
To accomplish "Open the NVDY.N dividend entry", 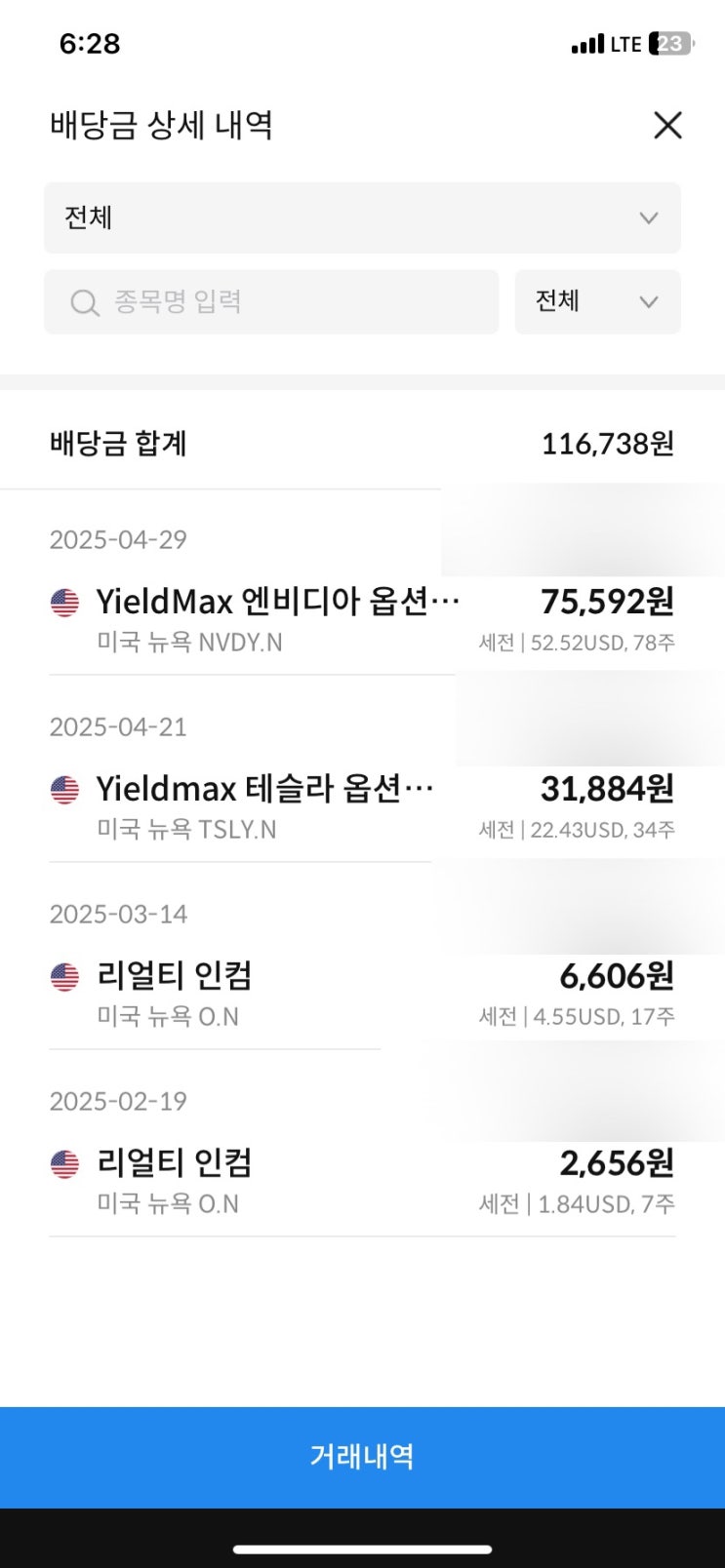I will pyautogui.click(x=362, y=618).
